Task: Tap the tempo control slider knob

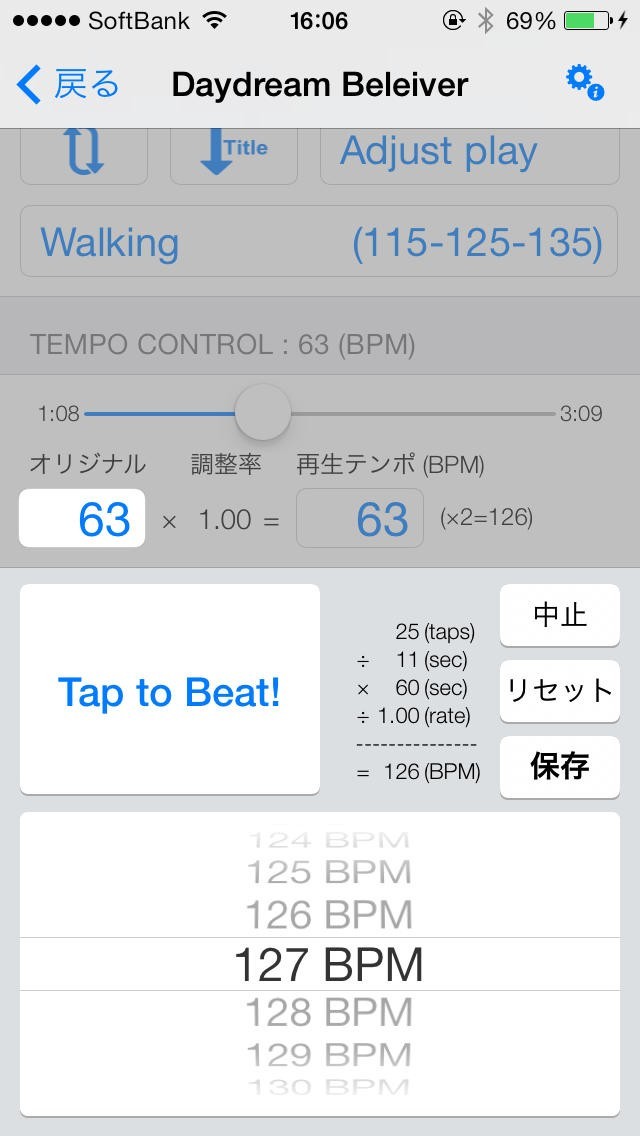Action: coord(262,412)
